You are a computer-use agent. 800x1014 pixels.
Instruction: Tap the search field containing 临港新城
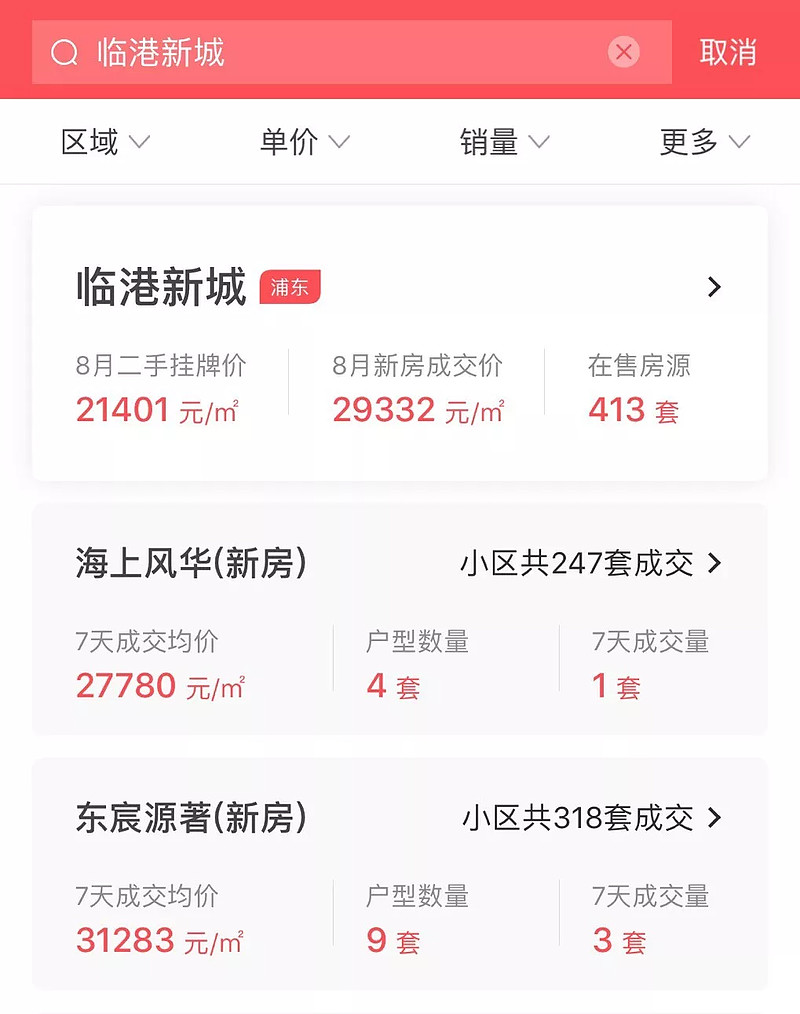coord(330,52)
